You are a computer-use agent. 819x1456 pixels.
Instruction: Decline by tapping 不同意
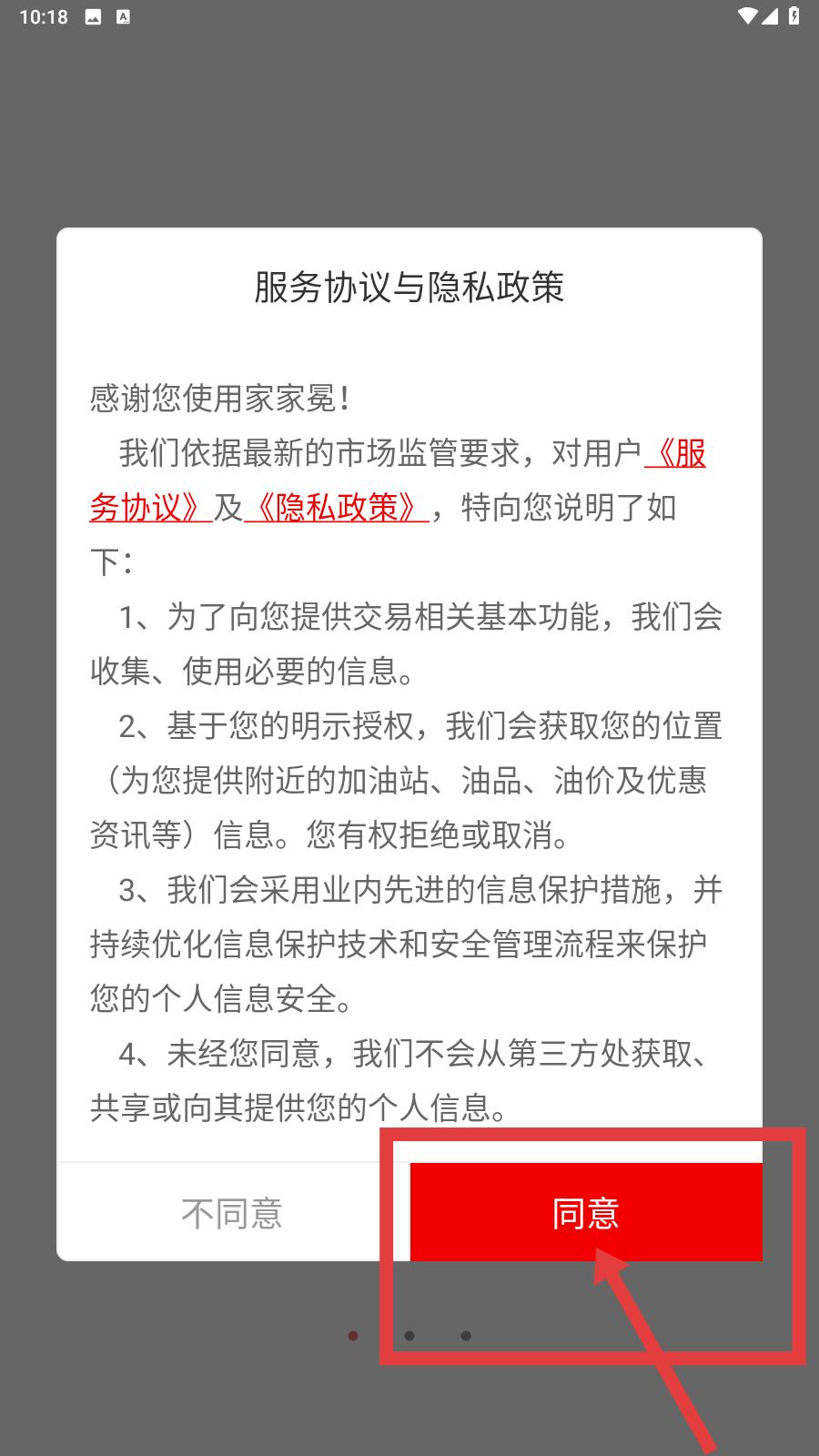pyautogui.click(x=232, y=1212)
